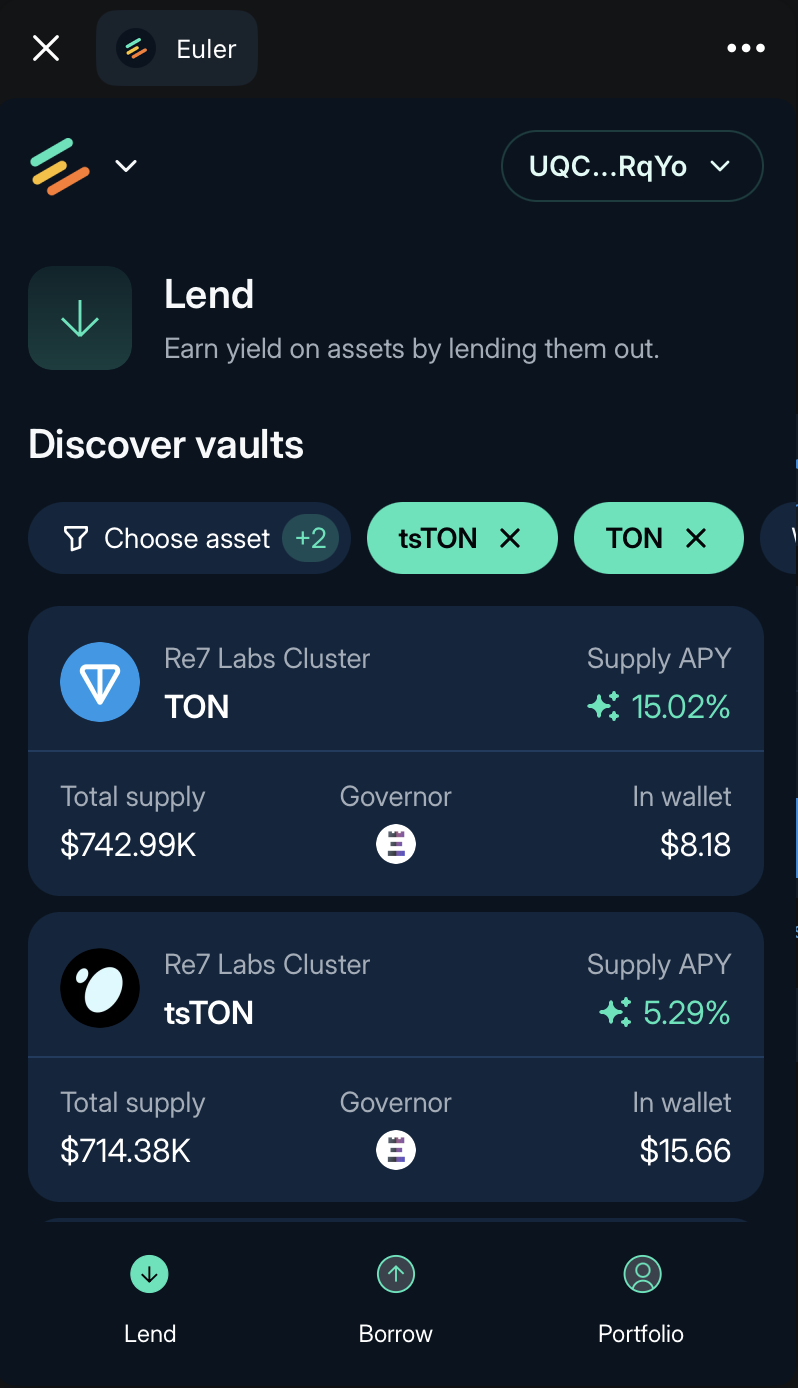Close the Euler mini app

[46, 48]
